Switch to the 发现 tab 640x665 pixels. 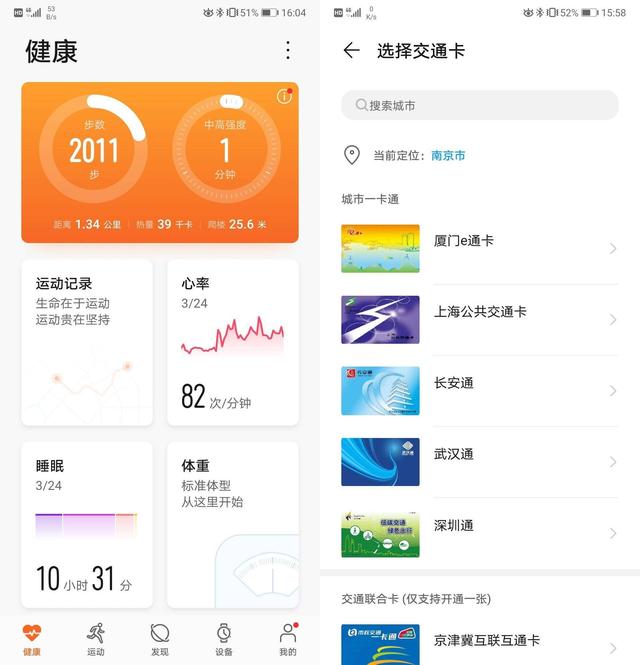click(160, 639)
